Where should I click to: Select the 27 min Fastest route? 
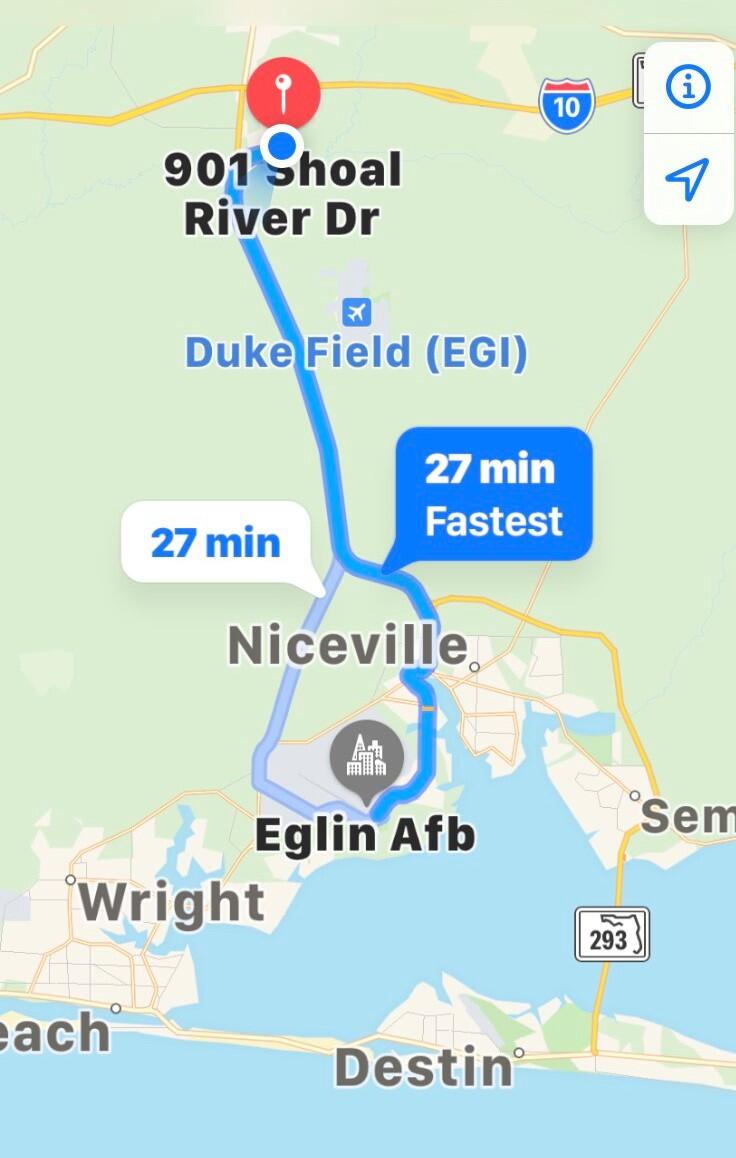[x=494, y=494]
